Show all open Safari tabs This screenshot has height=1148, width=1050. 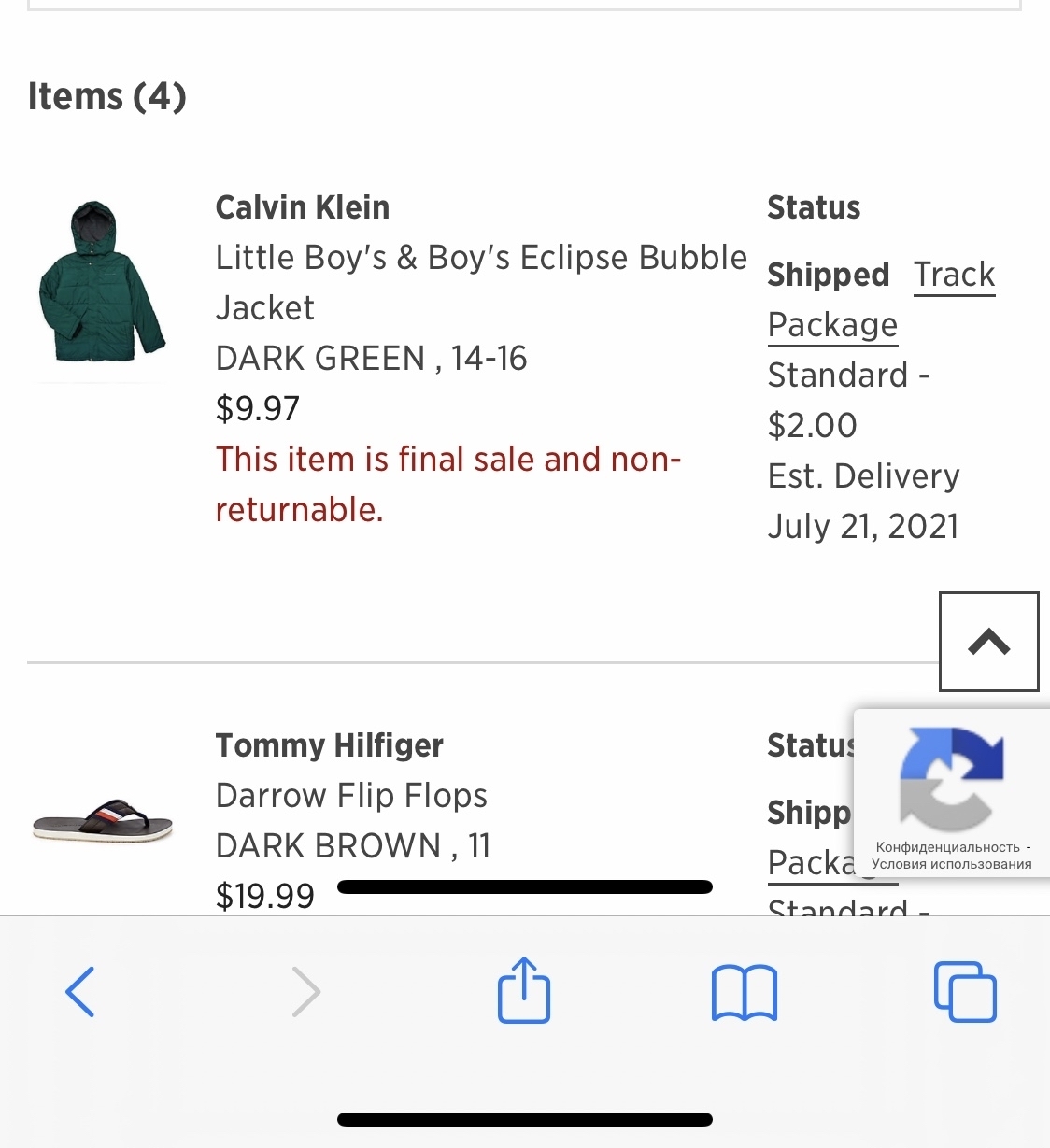click(x=965, y=991)
